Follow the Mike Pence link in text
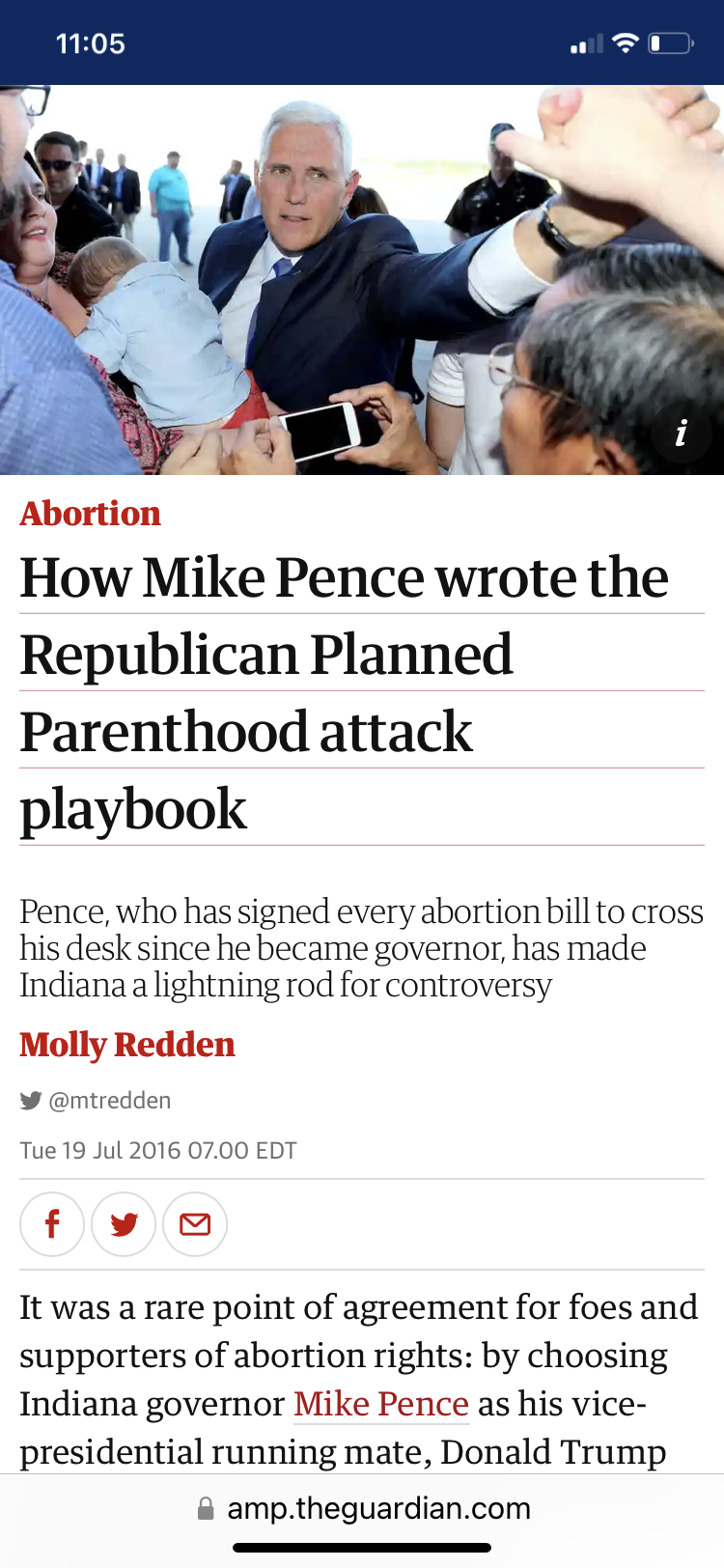724x1568 pixels. click(x=381, y=1404)
